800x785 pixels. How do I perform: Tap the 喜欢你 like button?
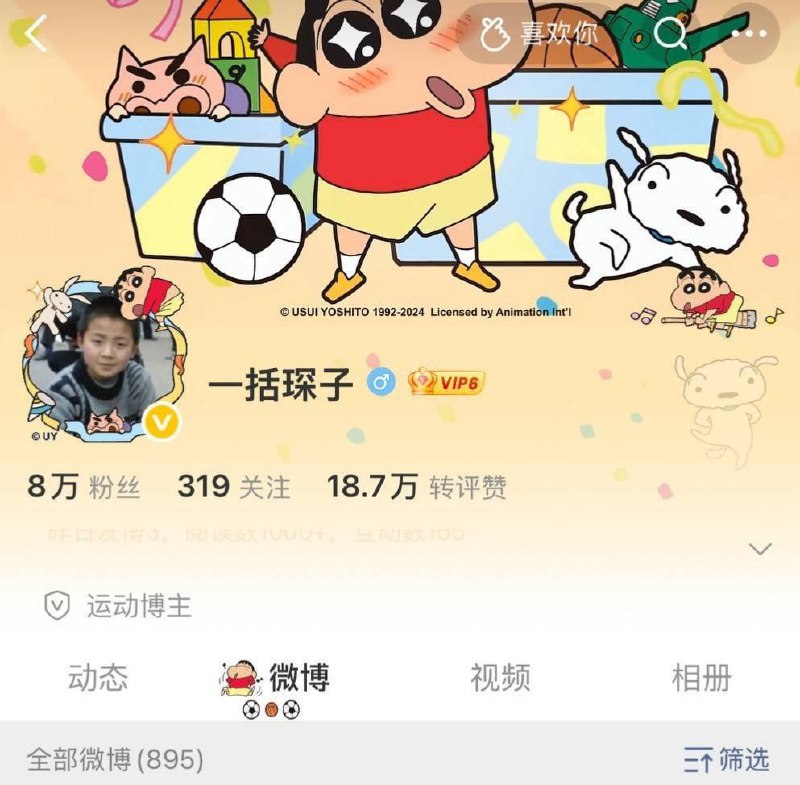pyautogui.click(x=542, y=34)
